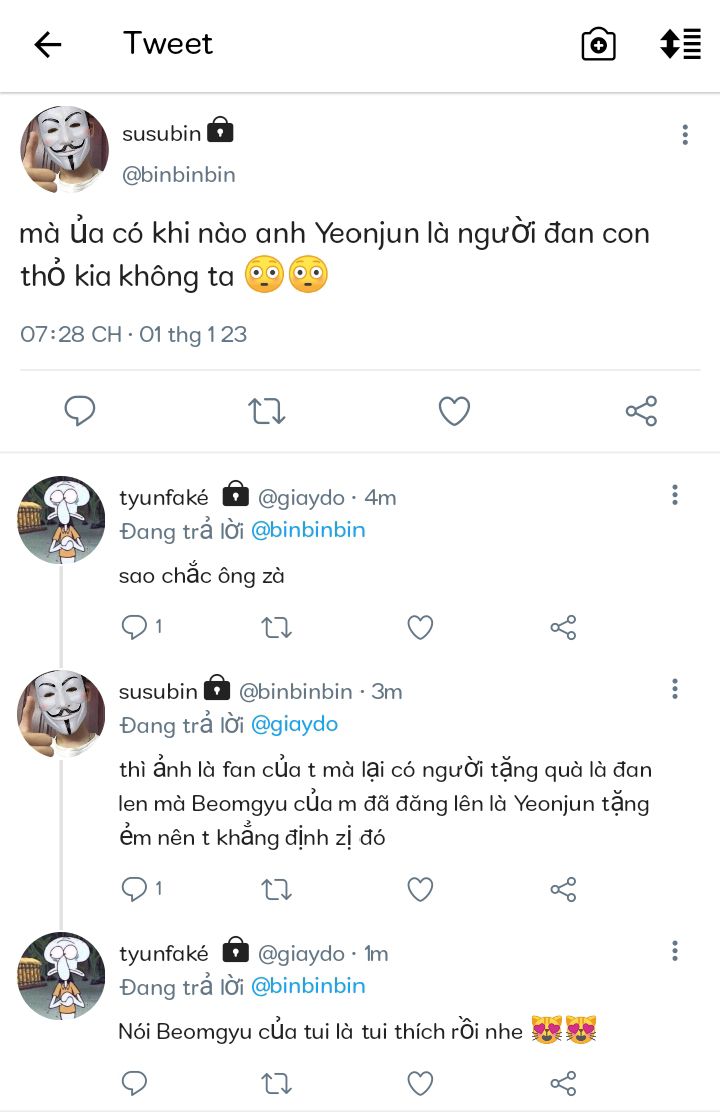Open susubin's profile picture on main tweet

[x=64, y=149]
